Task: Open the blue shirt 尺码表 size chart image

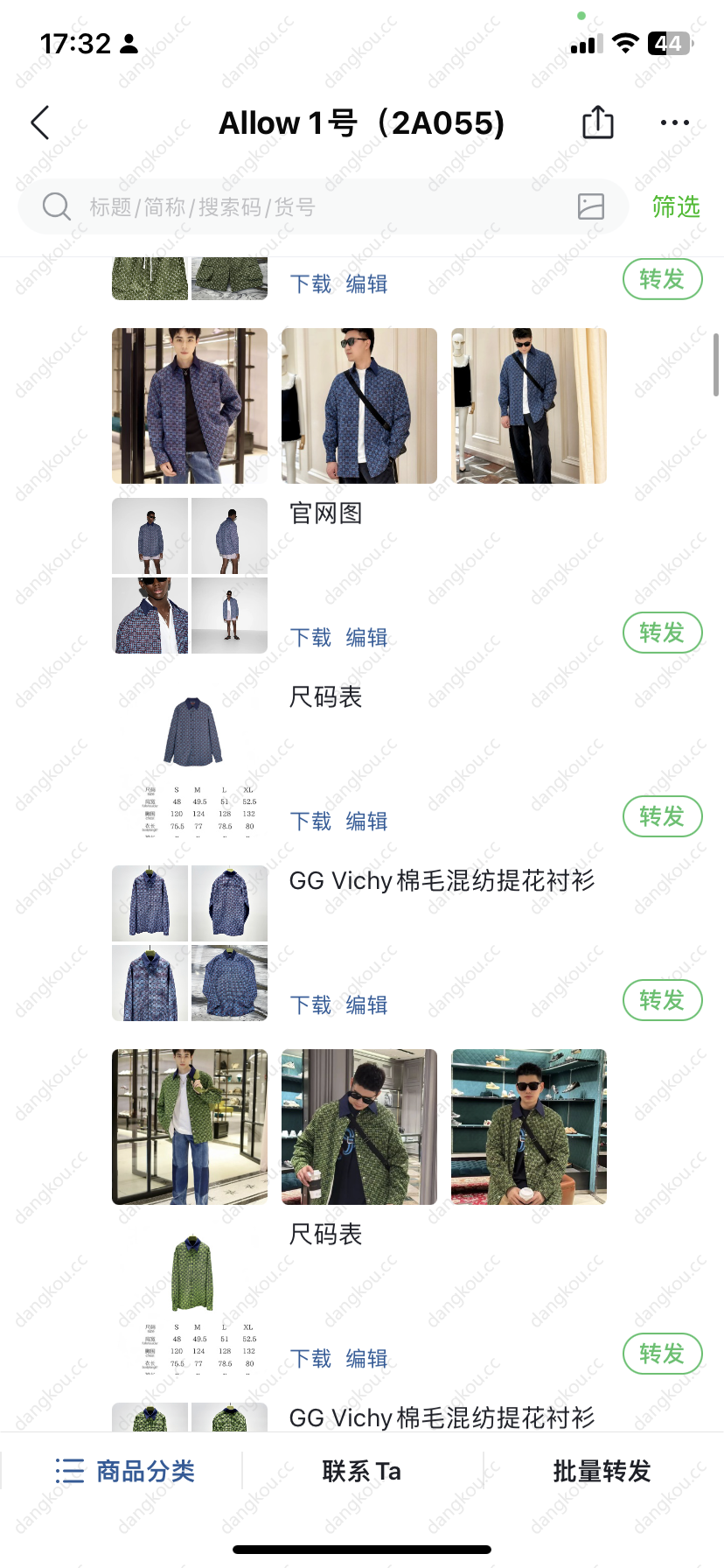Action: (x=190, y=759)
